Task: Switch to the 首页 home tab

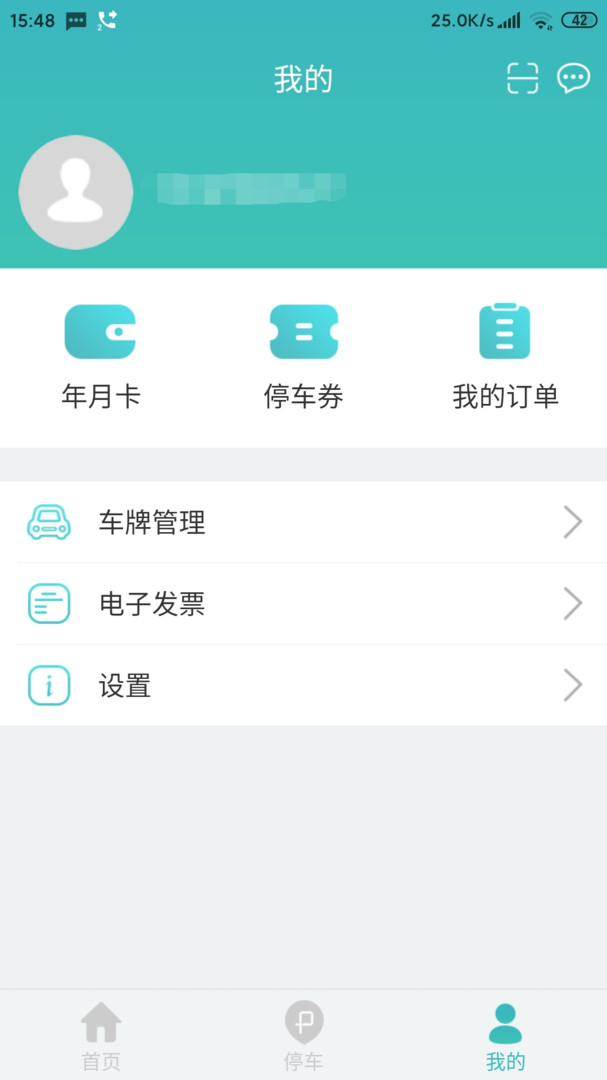Action: pos(101,1036)
